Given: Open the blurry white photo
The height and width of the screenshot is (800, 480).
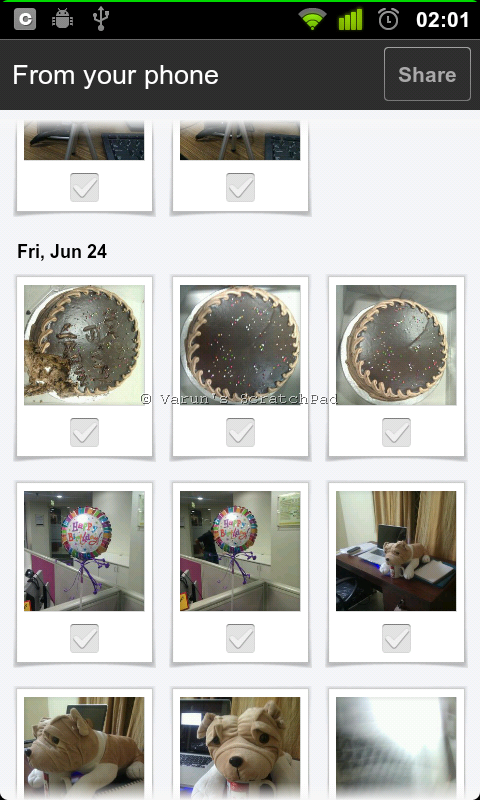Looking at the screenshot, I should (396, 747).
